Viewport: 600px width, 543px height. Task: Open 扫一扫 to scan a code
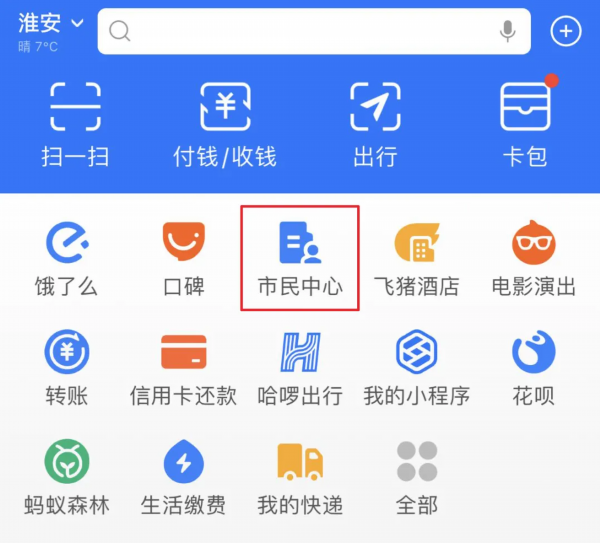75,124
